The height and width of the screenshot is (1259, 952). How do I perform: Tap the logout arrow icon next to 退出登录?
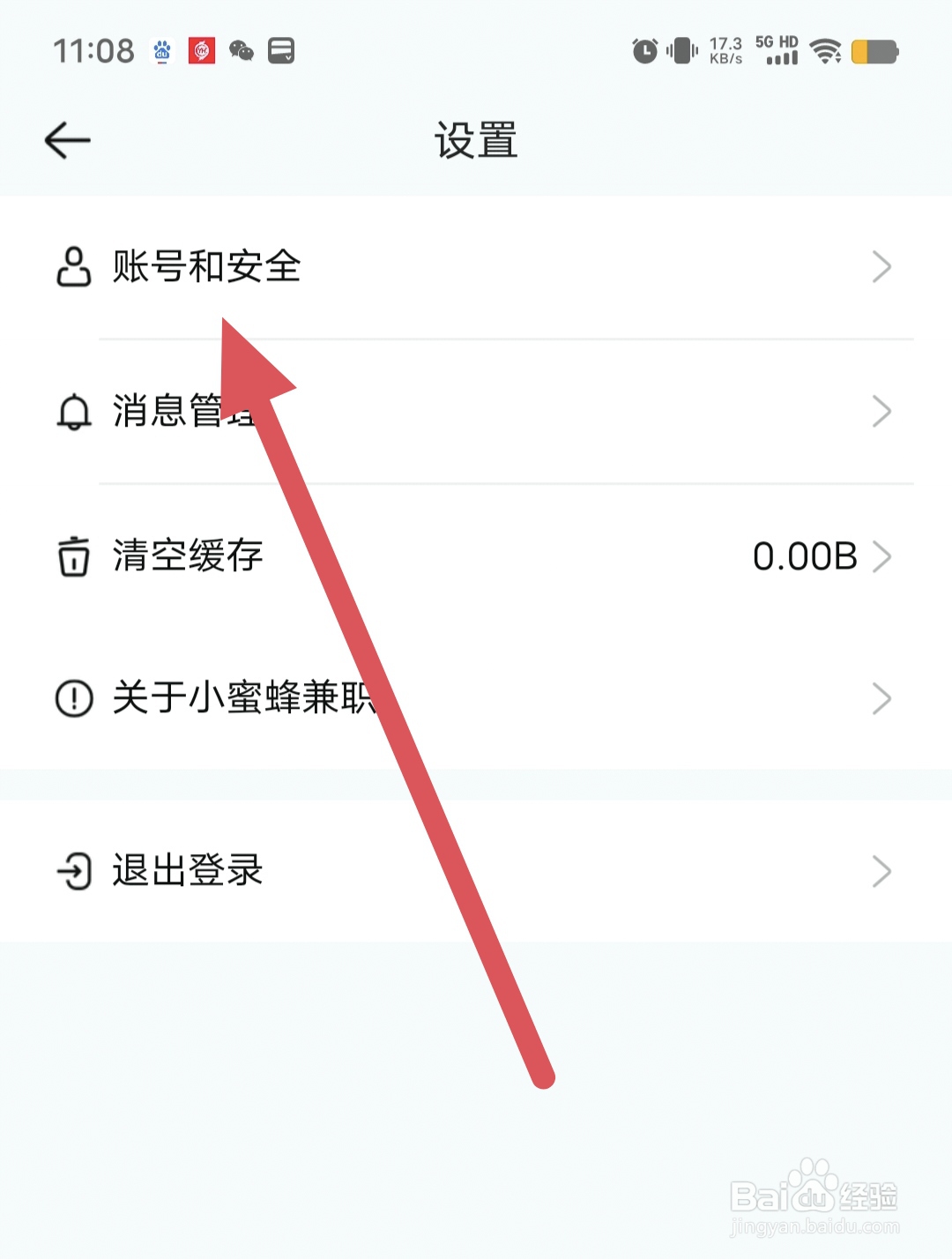point(74,871)
